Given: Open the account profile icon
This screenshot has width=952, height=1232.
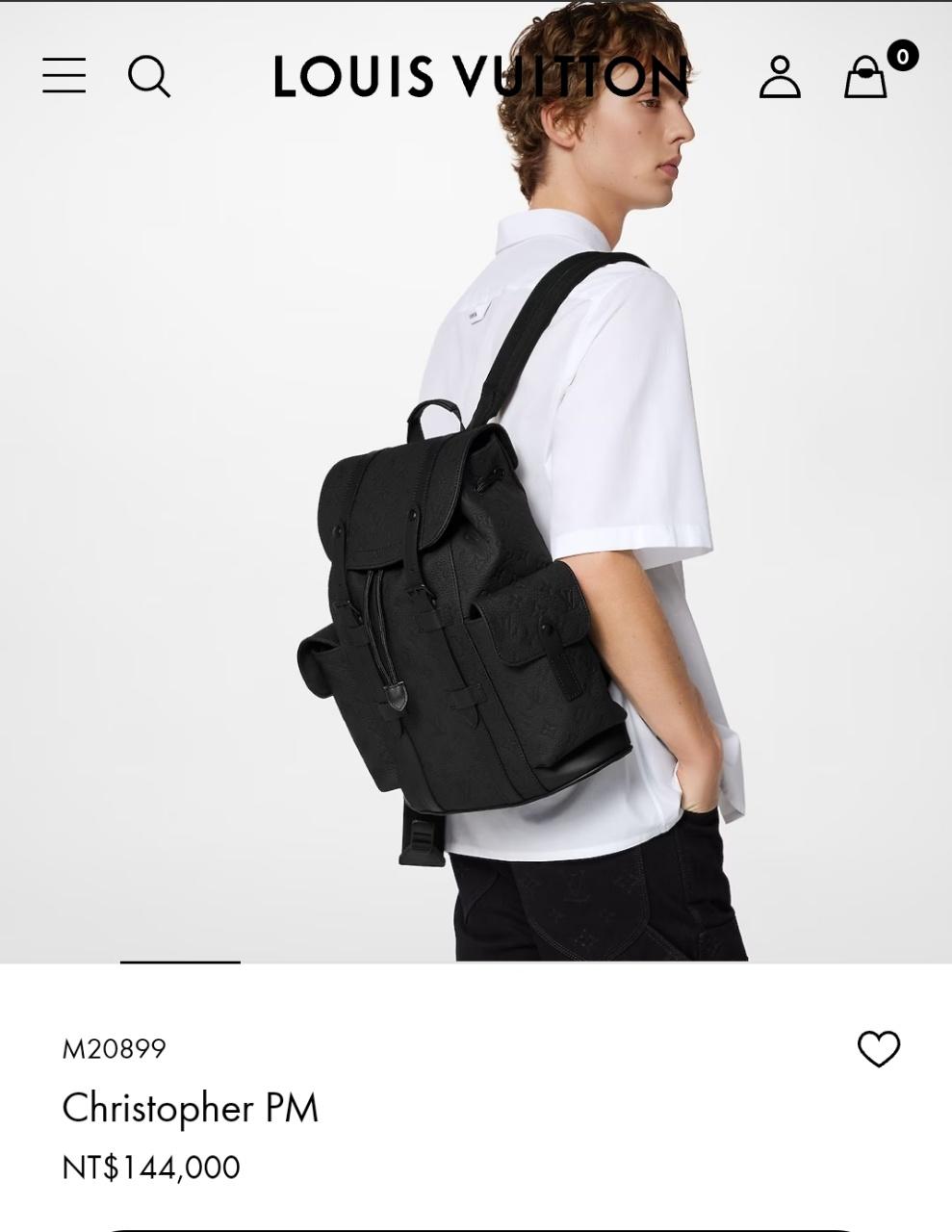Looking at the screenshot, I should (780, 76).
